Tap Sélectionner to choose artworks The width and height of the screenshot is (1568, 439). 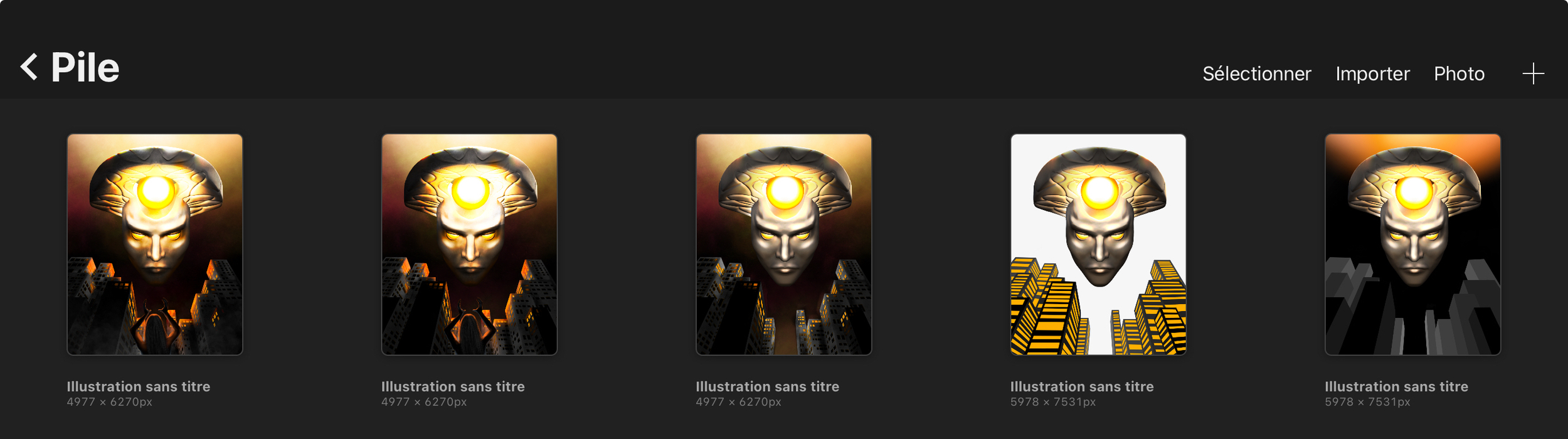[1256, 74]
